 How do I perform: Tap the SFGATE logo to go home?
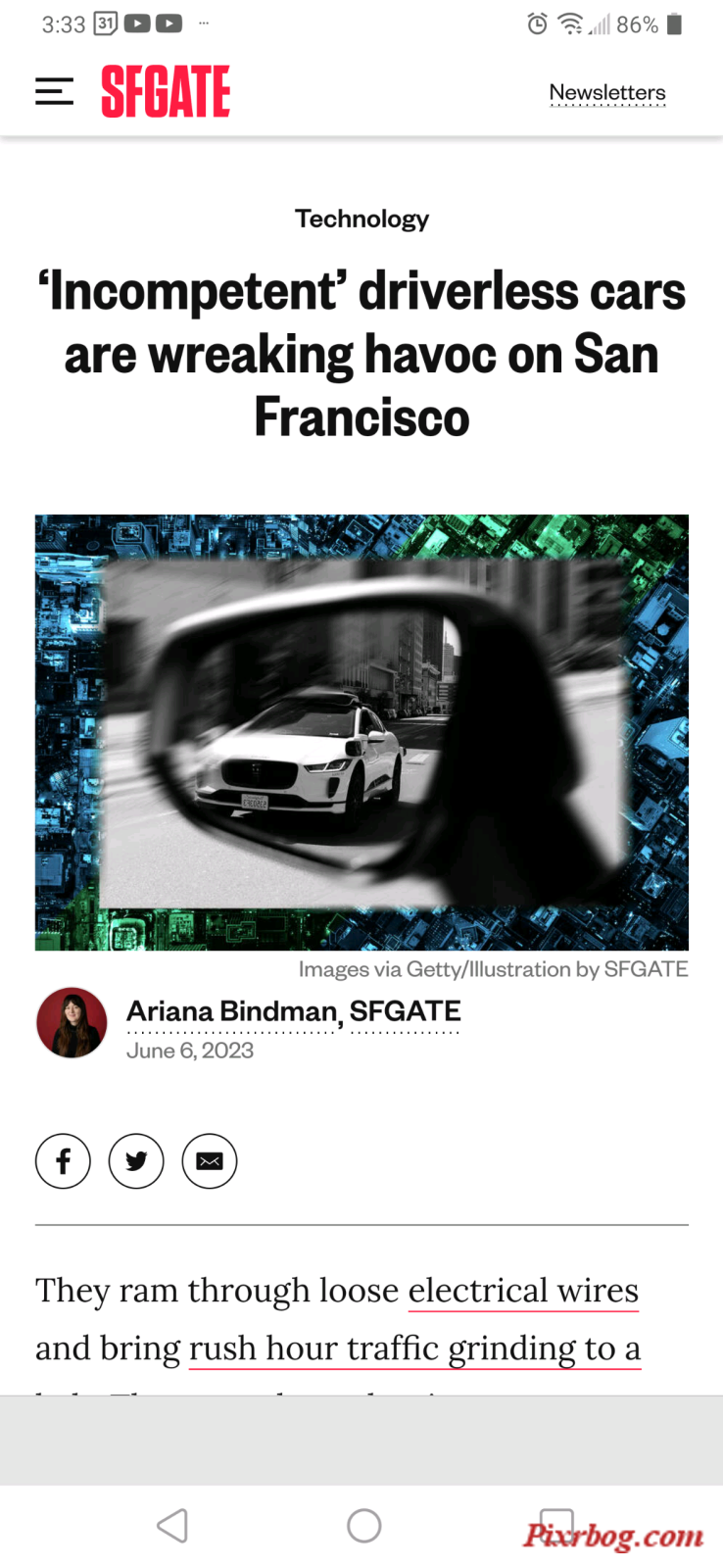166,92
